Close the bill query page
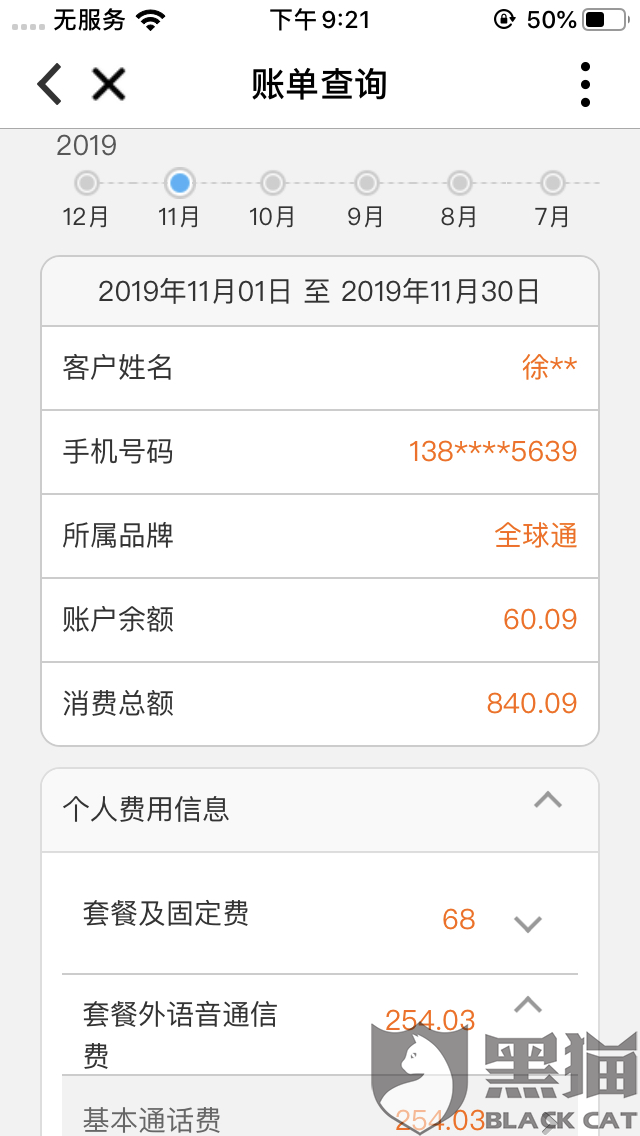 [x=108, y=84]
